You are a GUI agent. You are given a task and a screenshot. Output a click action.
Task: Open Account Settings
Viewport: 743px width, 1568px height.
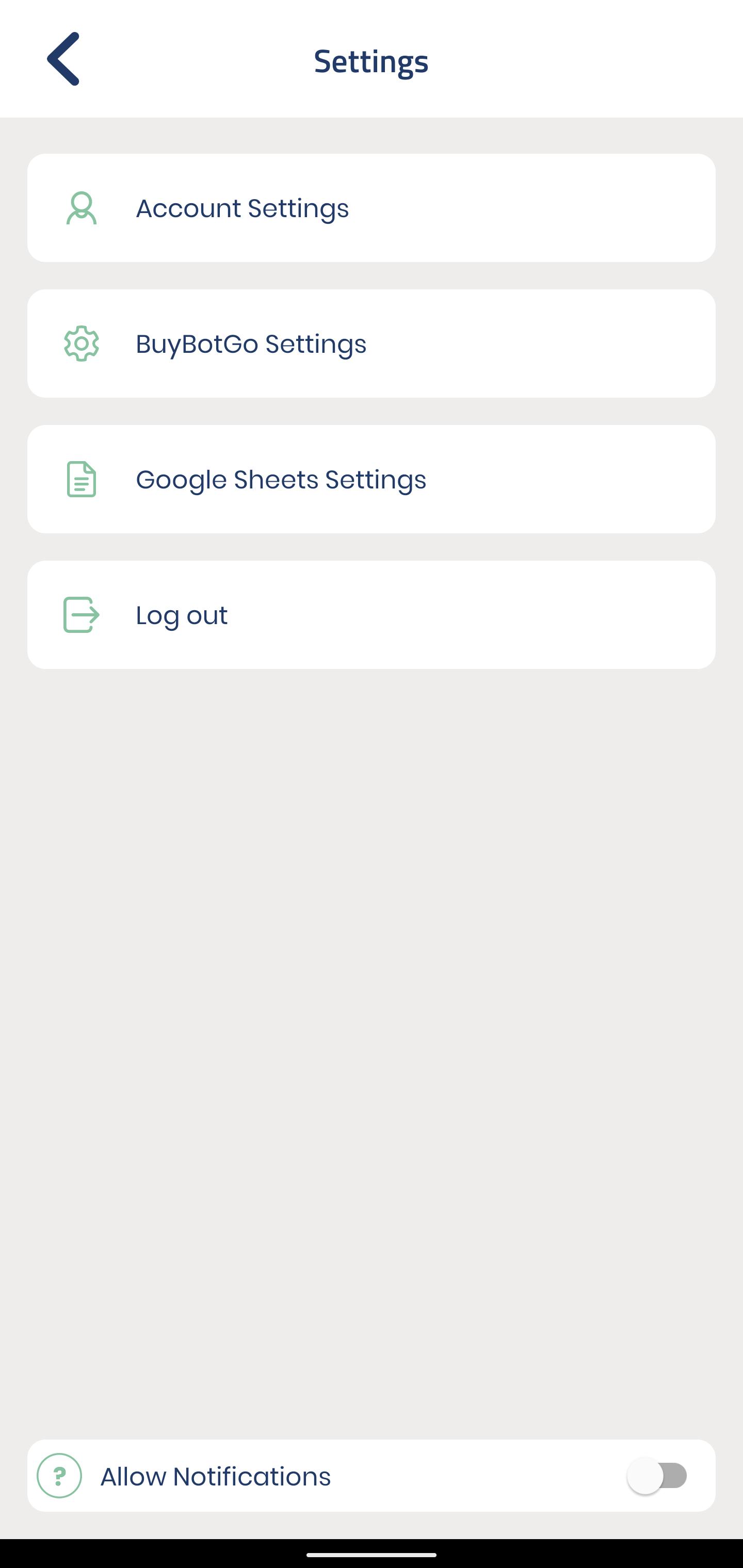(372, 208)
